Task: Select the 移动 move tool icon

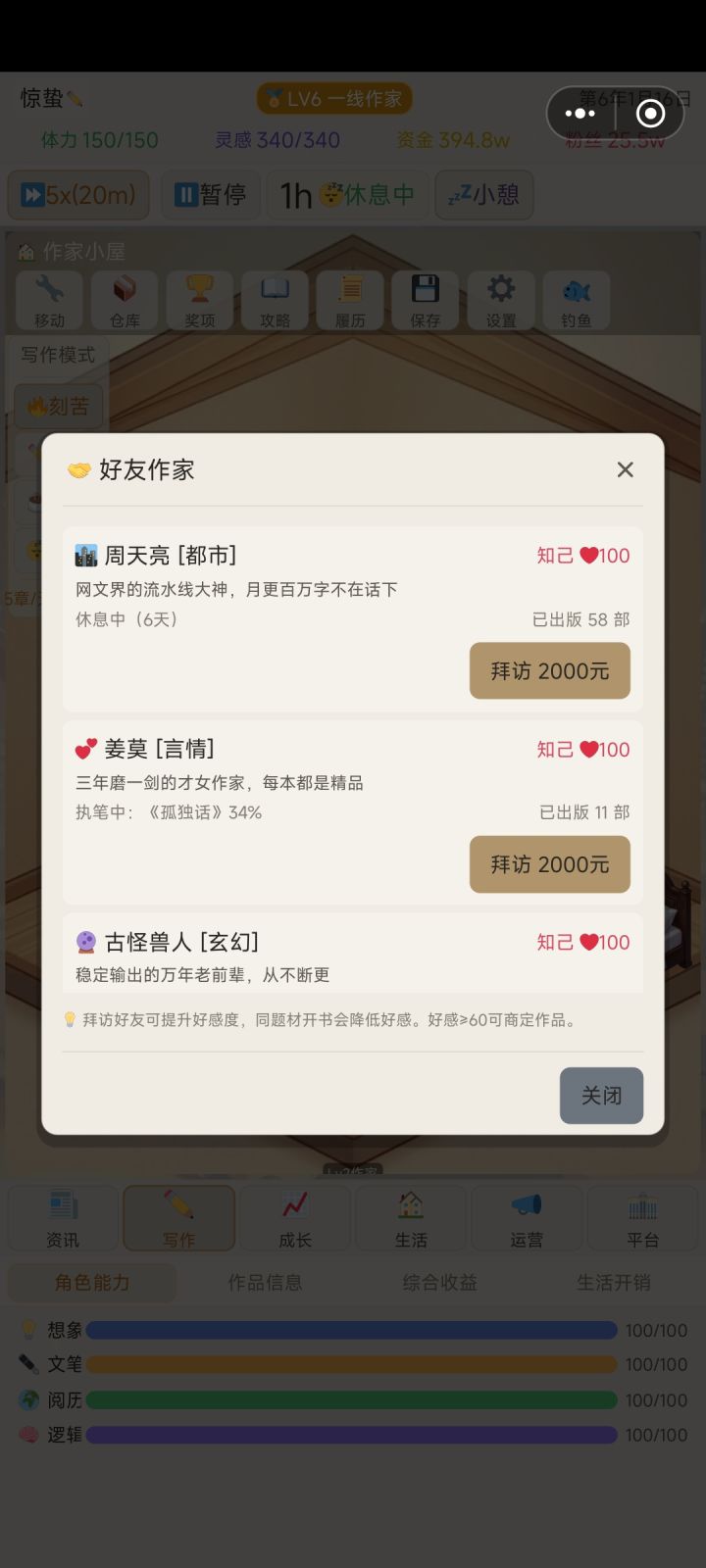Action: (x=49, y=301)
